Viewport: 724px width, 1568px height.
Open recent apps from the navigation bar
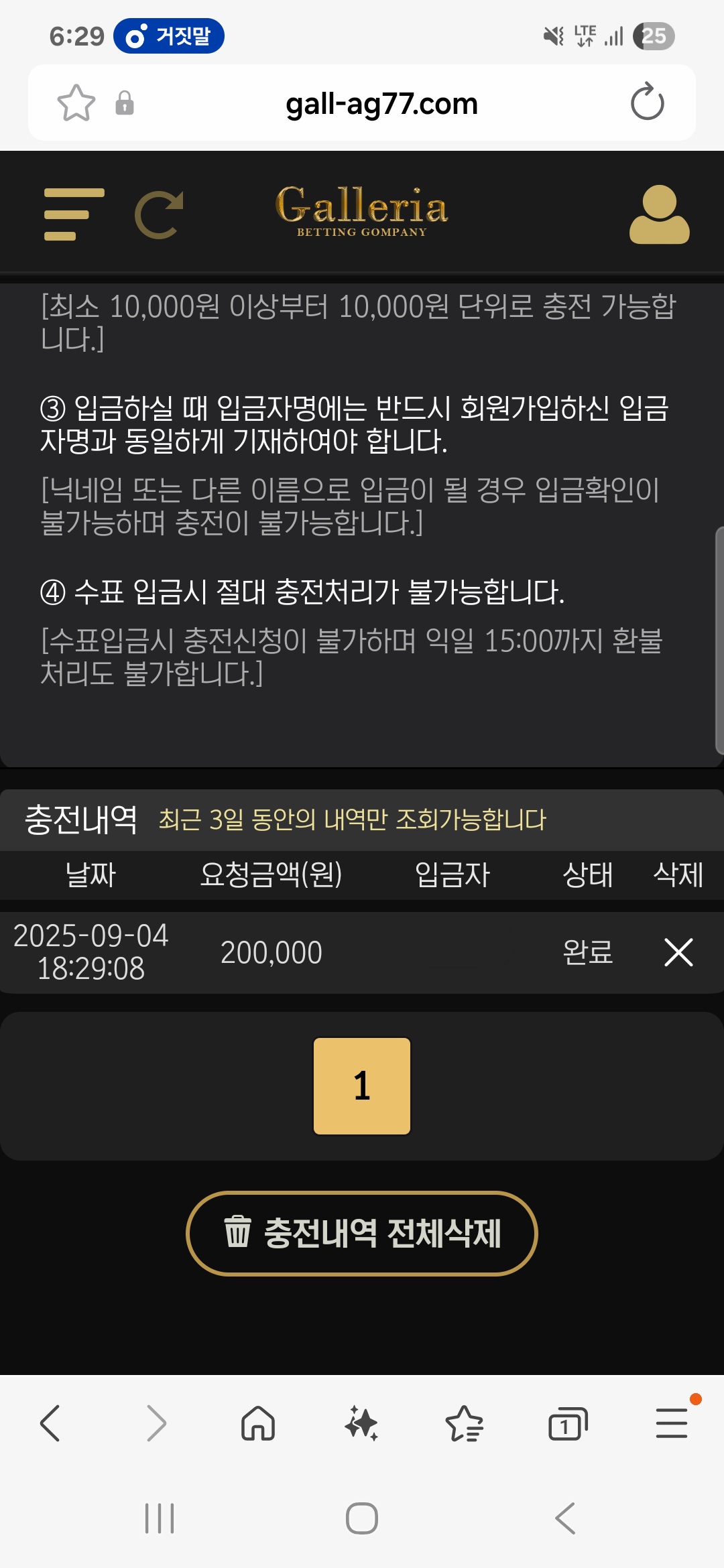tap(160, 1518)
